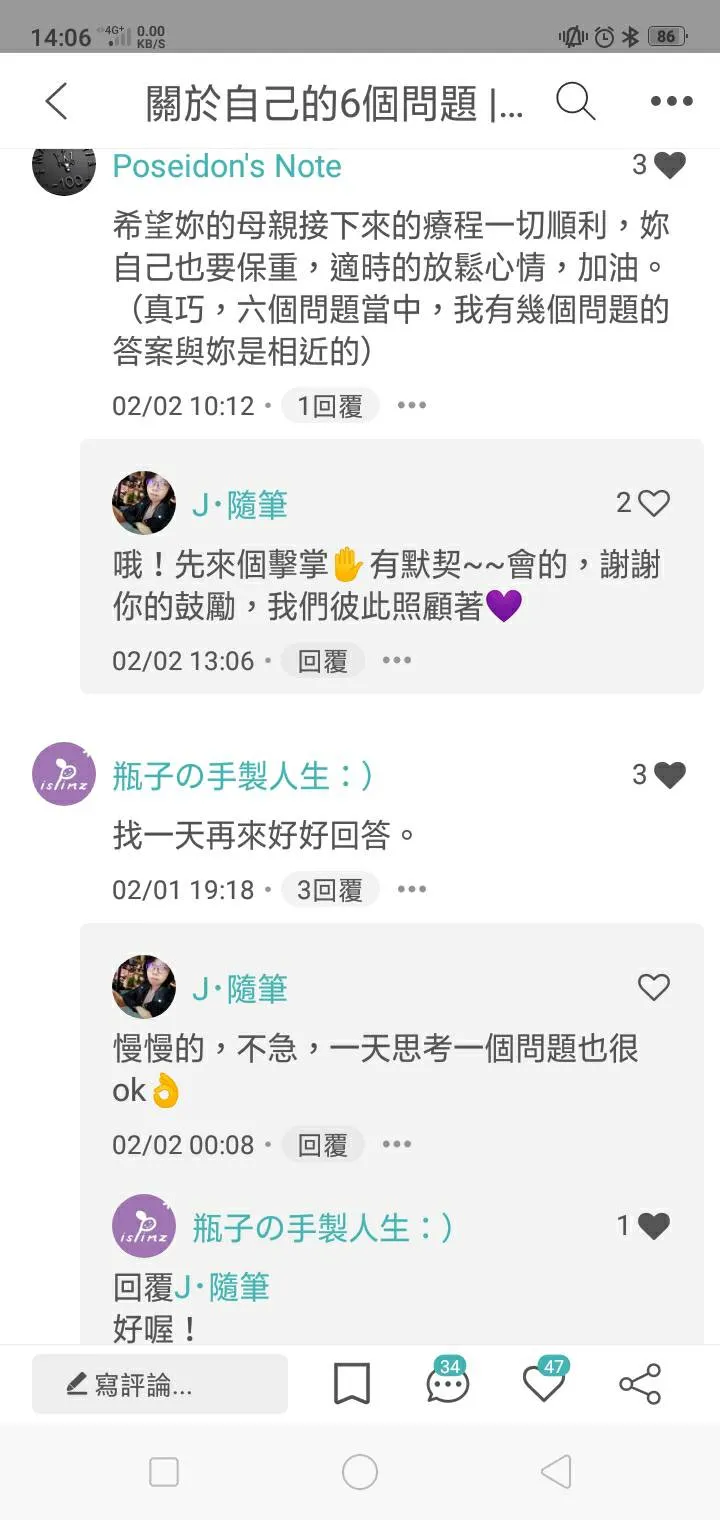Viewport: 720px width, 1520px height.
Task: Tap the bookmark icon to save this article
Action: 351,1382
